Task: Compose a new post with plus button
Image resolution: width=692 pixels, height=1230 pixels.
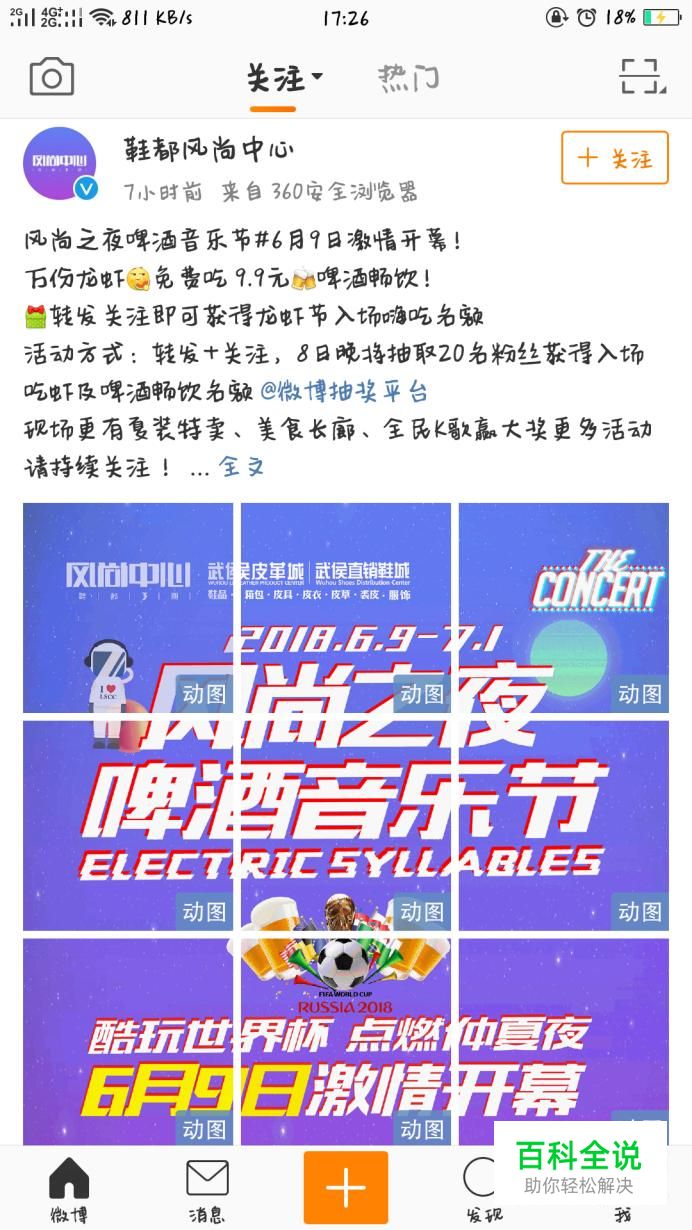Action: click(x=346, y=1187)
